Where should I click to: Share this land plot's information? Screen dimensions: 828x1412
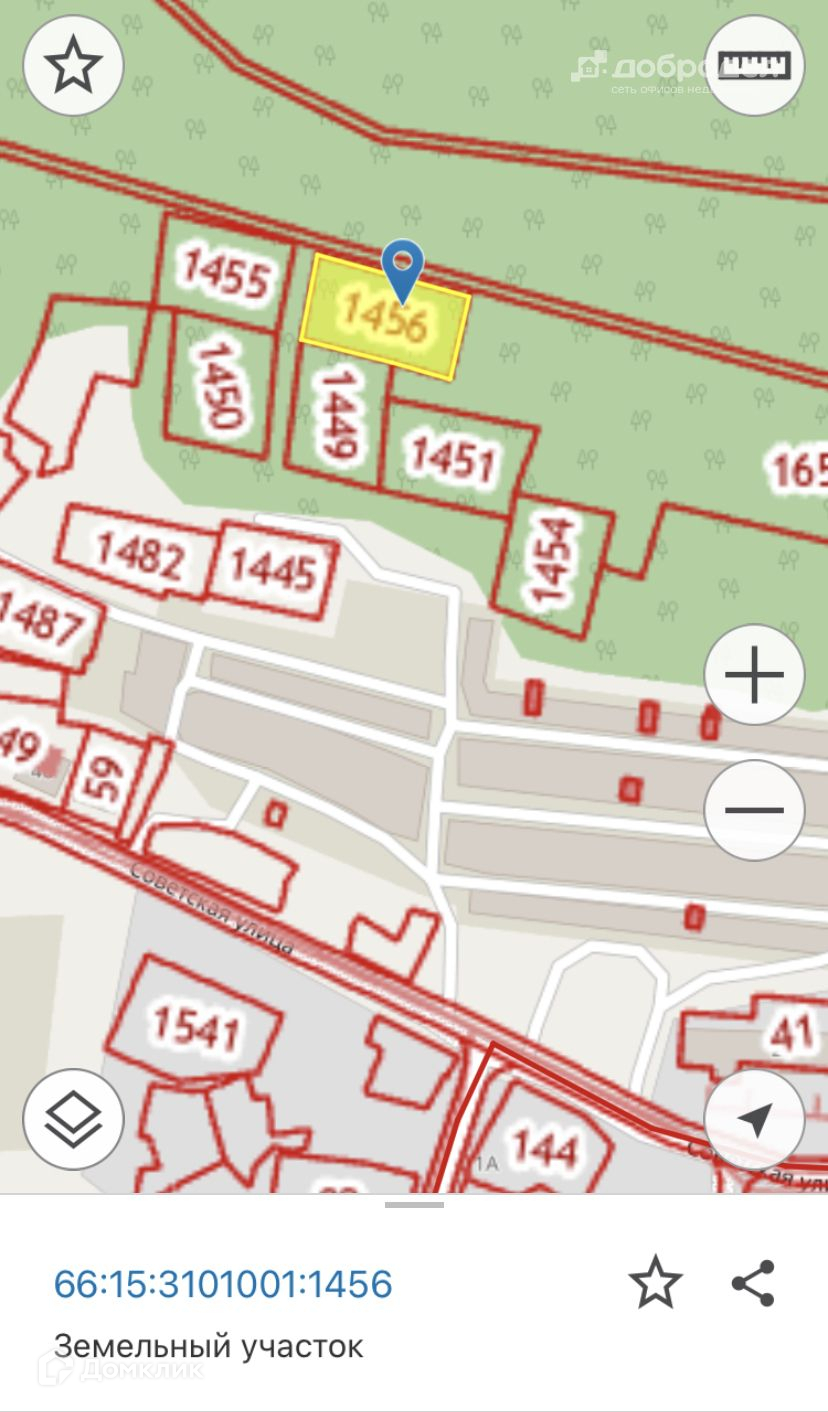753,1283
